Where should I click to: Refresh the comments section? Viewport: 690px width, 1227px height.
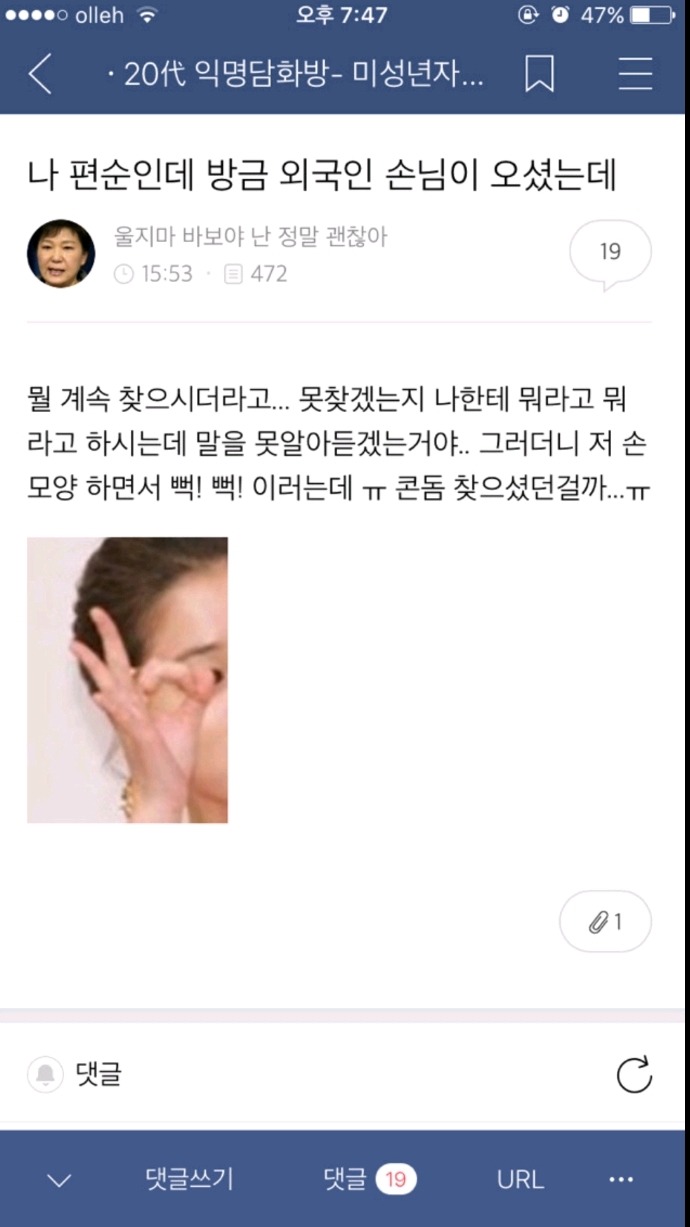click(x=634, y=1076)
